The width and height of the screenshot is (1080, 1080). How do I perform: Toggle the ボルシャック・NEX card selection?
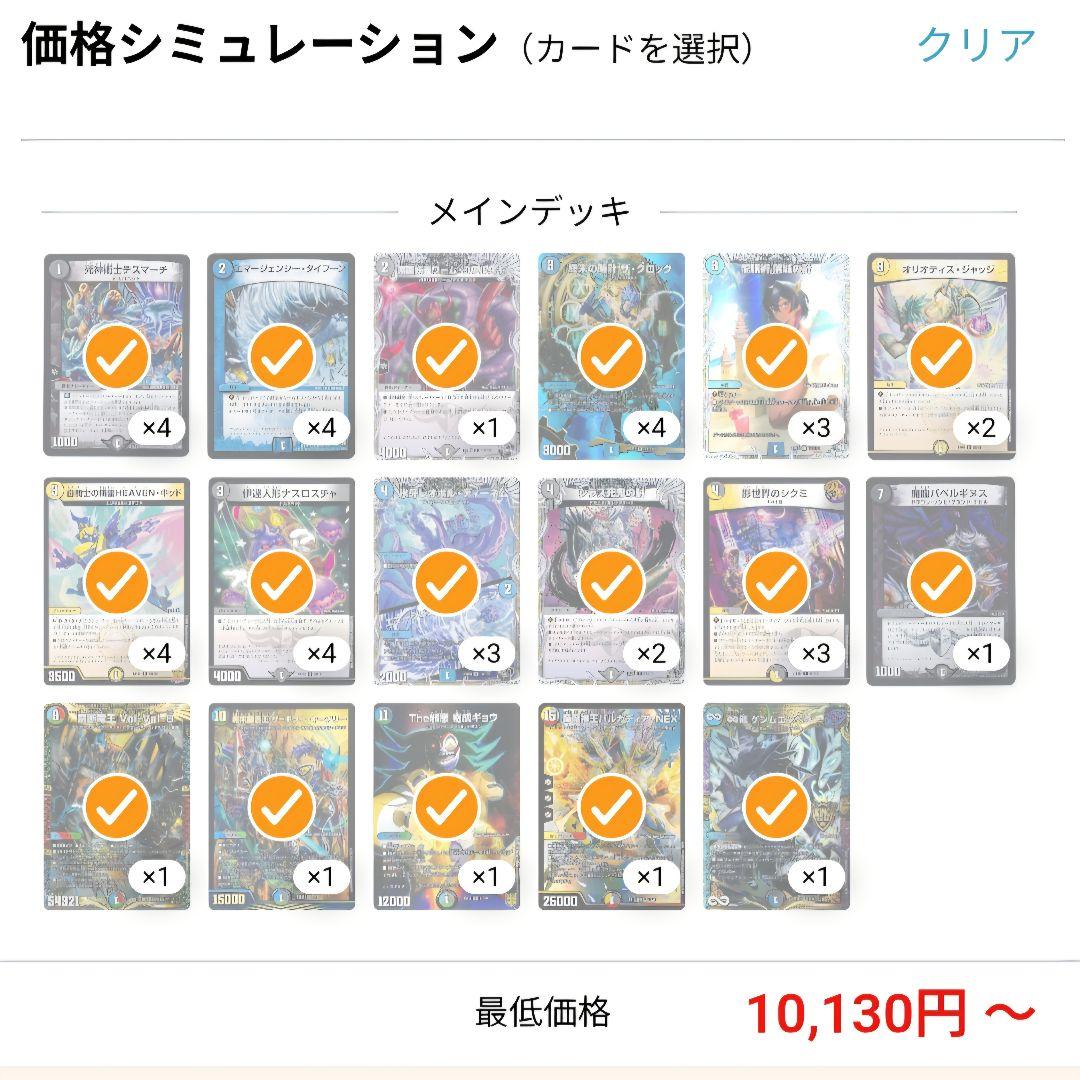pos(611,805)
